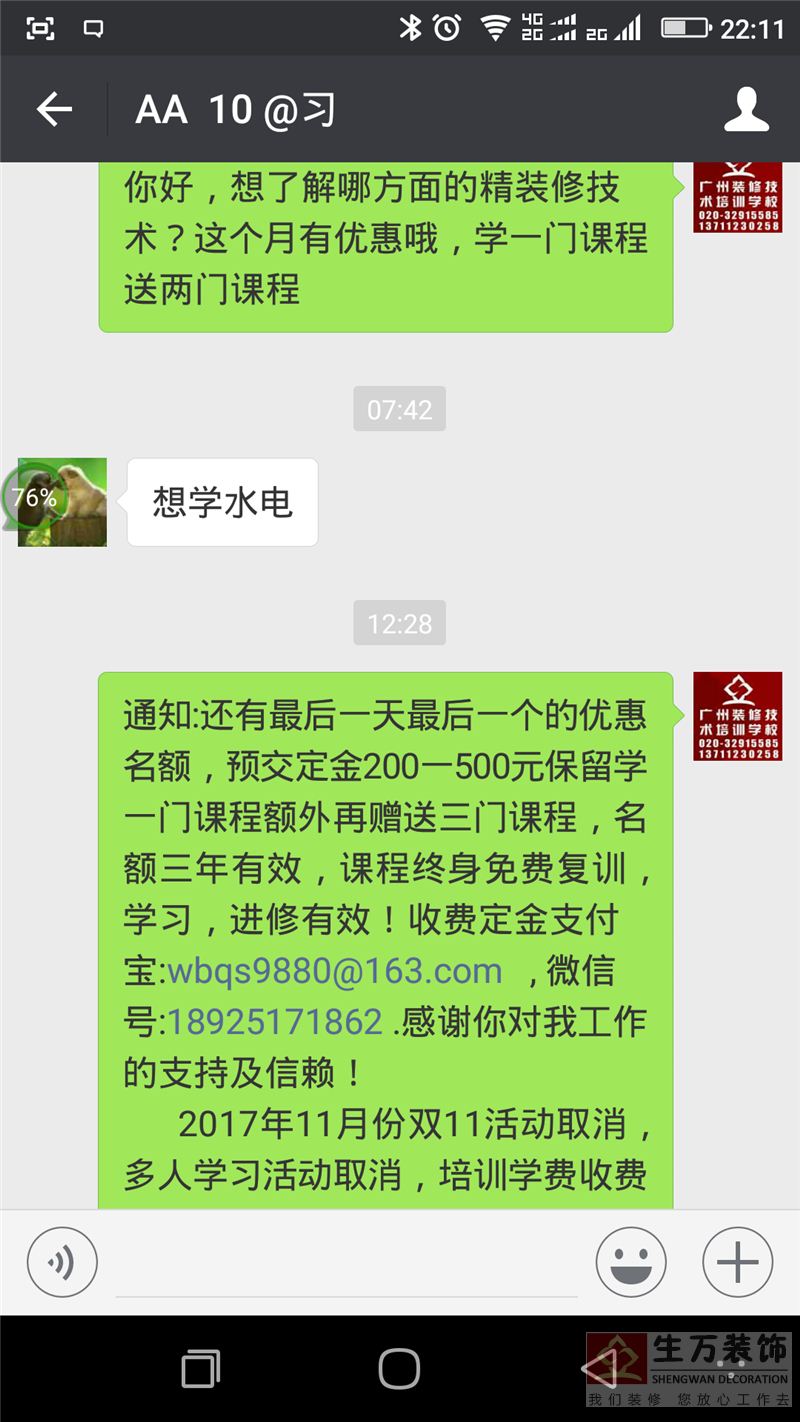Open the wbqs9880@163.com email link
Screen dimensions: 800x1422
[x=335, y=971]
